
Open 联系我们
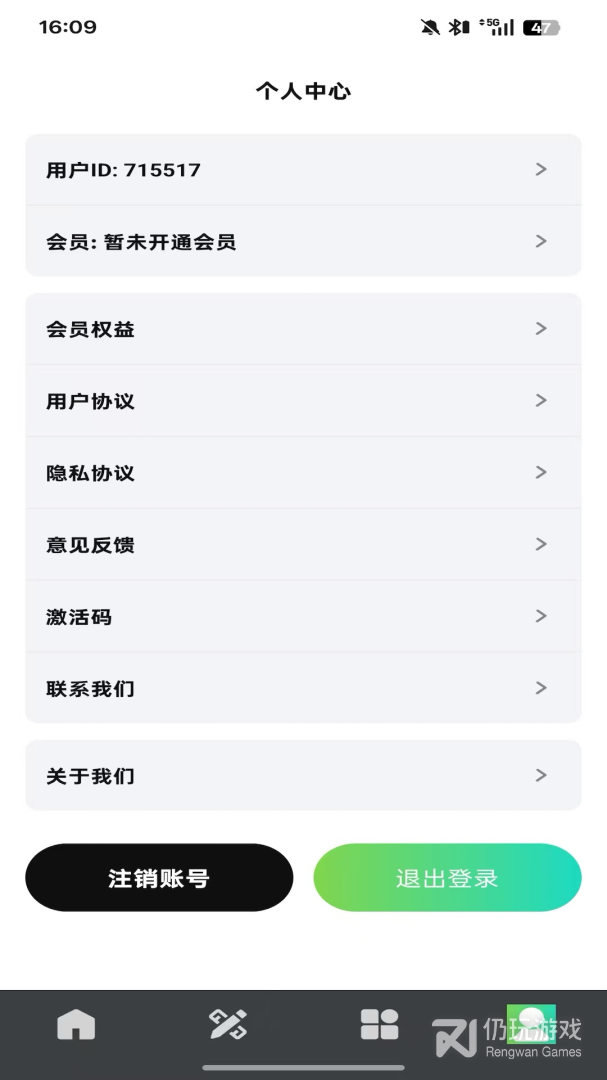[303, 688]
